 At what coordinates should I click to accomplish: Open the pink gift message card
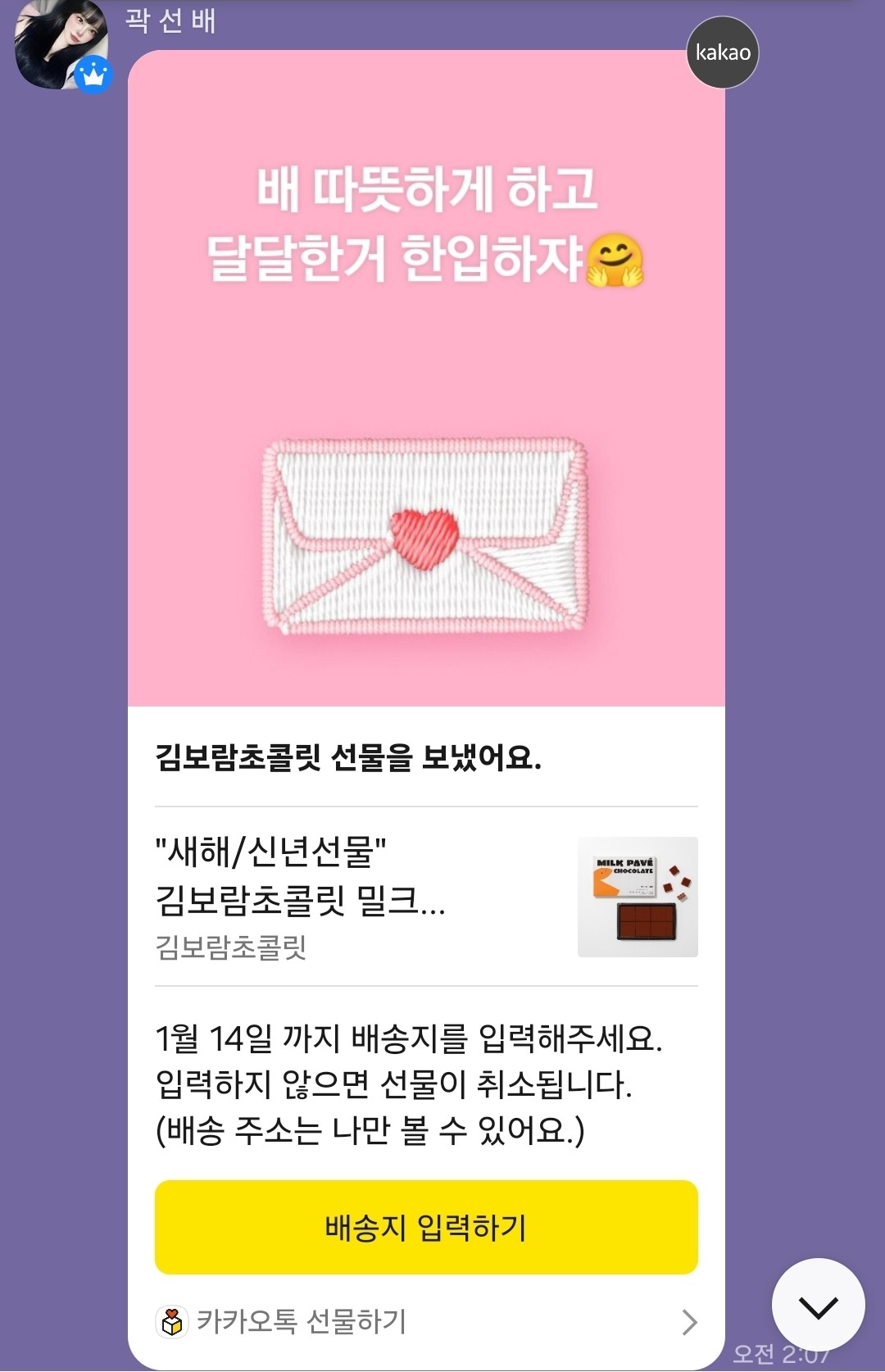point(426,377)
